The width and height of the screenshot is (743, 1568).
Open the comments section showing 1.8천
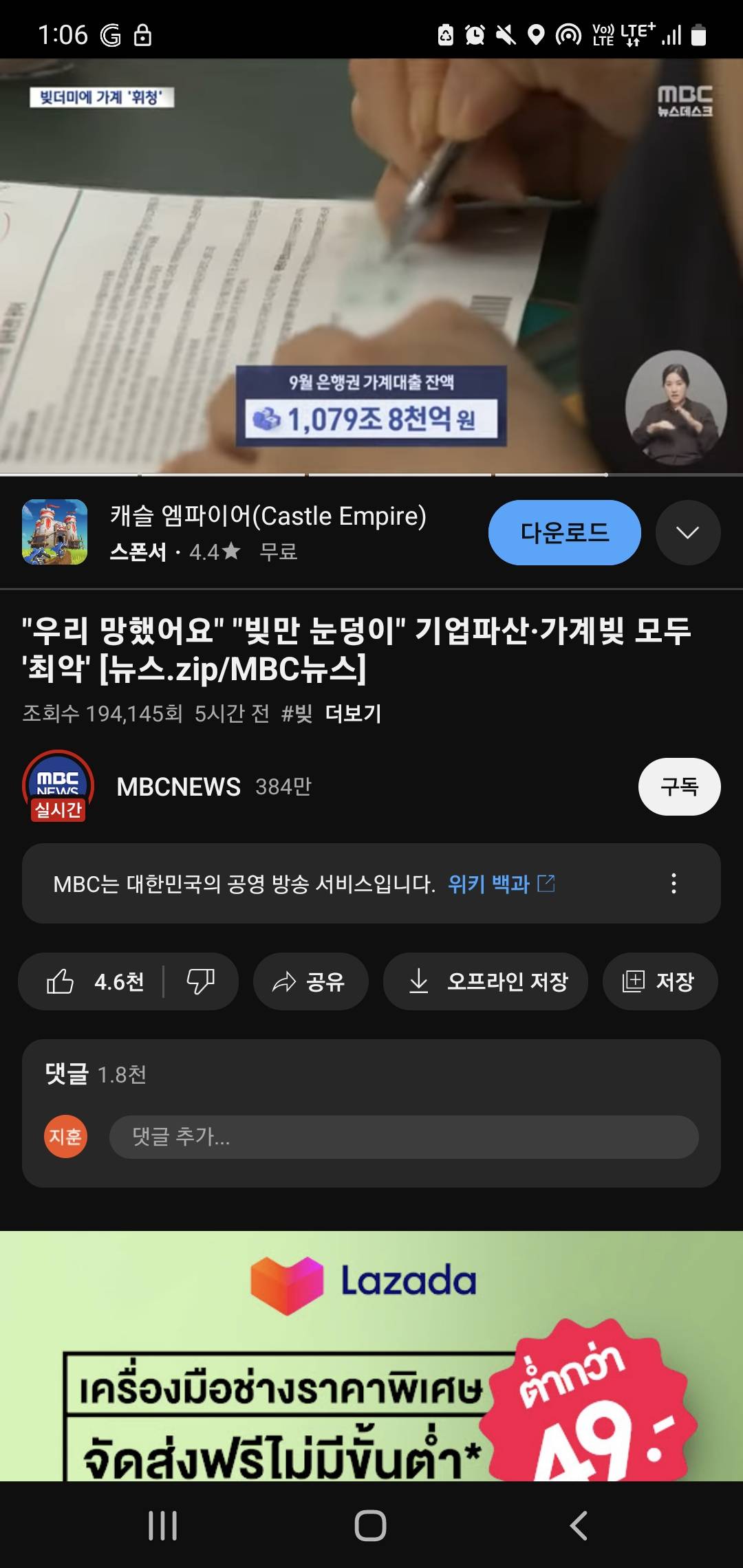[96, 1074]
